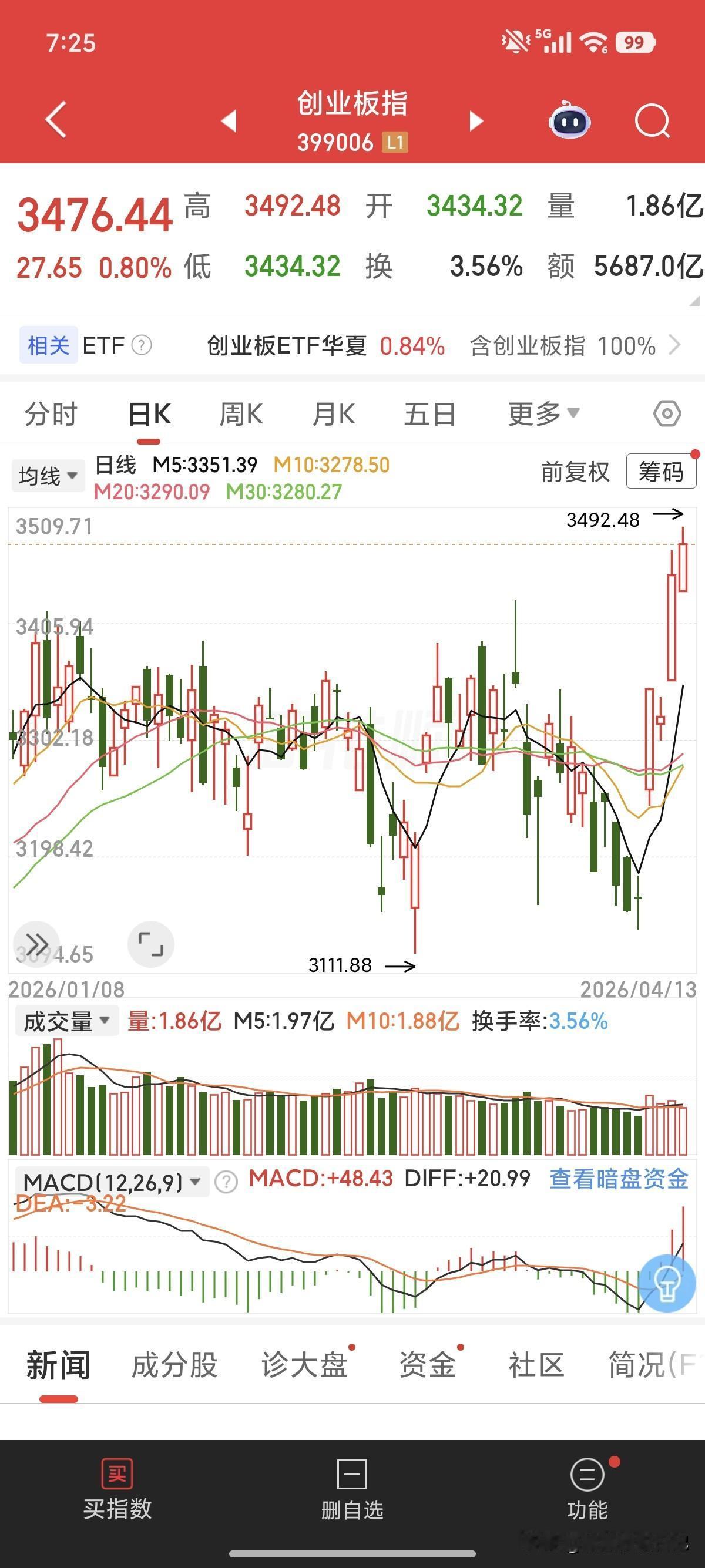Expand the chart with the fullscreen icon

tap(151, 944)
